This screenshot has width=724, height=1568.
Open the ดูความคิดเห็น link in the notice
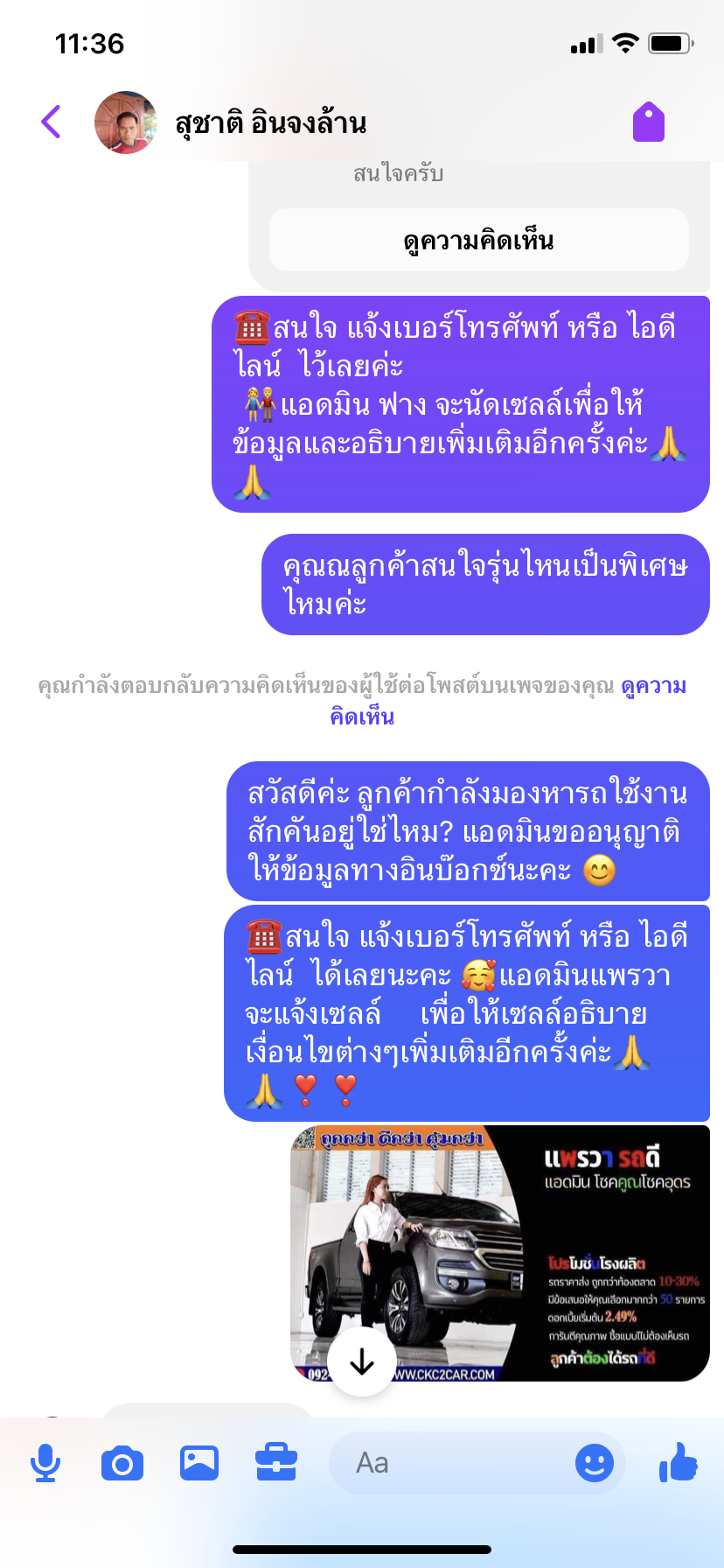coord(508,702)
